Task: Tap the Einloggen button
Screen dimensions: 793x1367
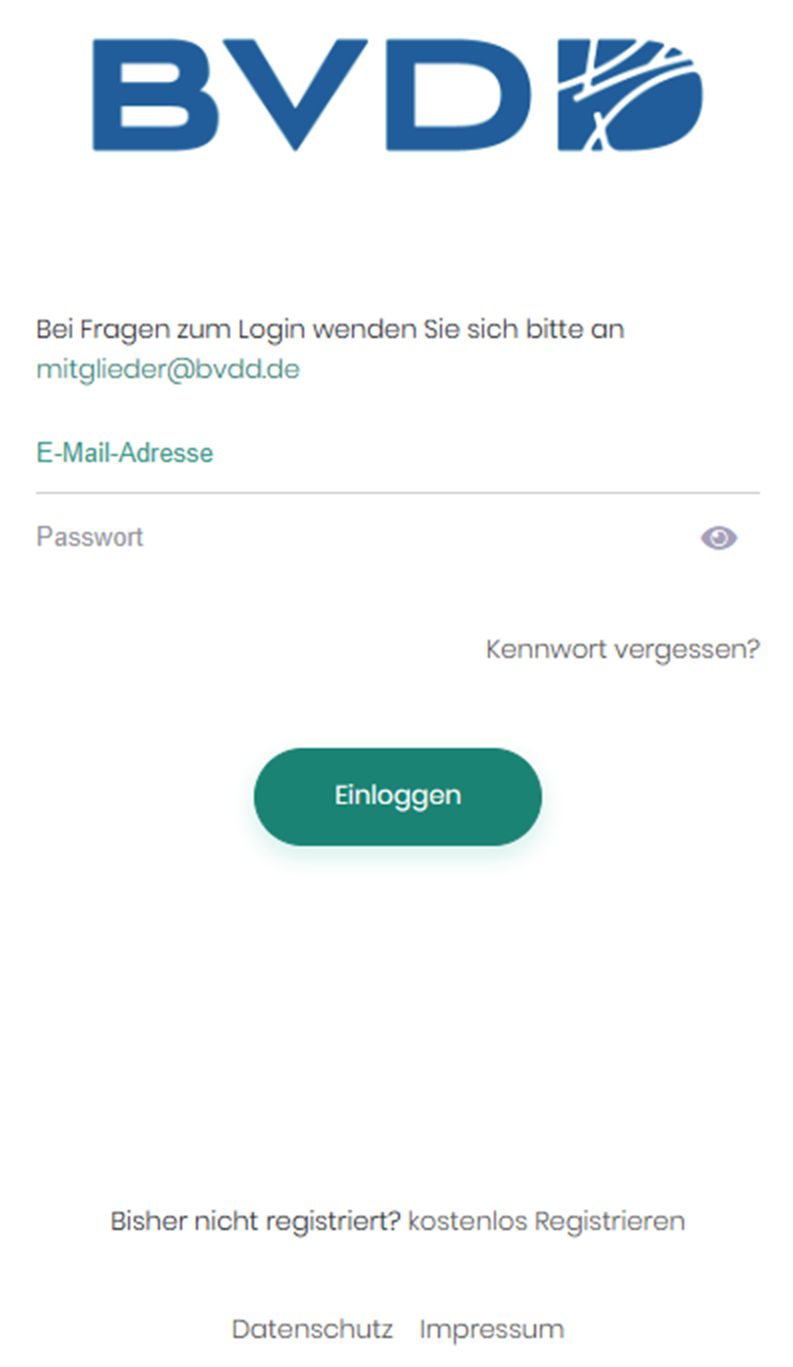Action: pos(397,796)
